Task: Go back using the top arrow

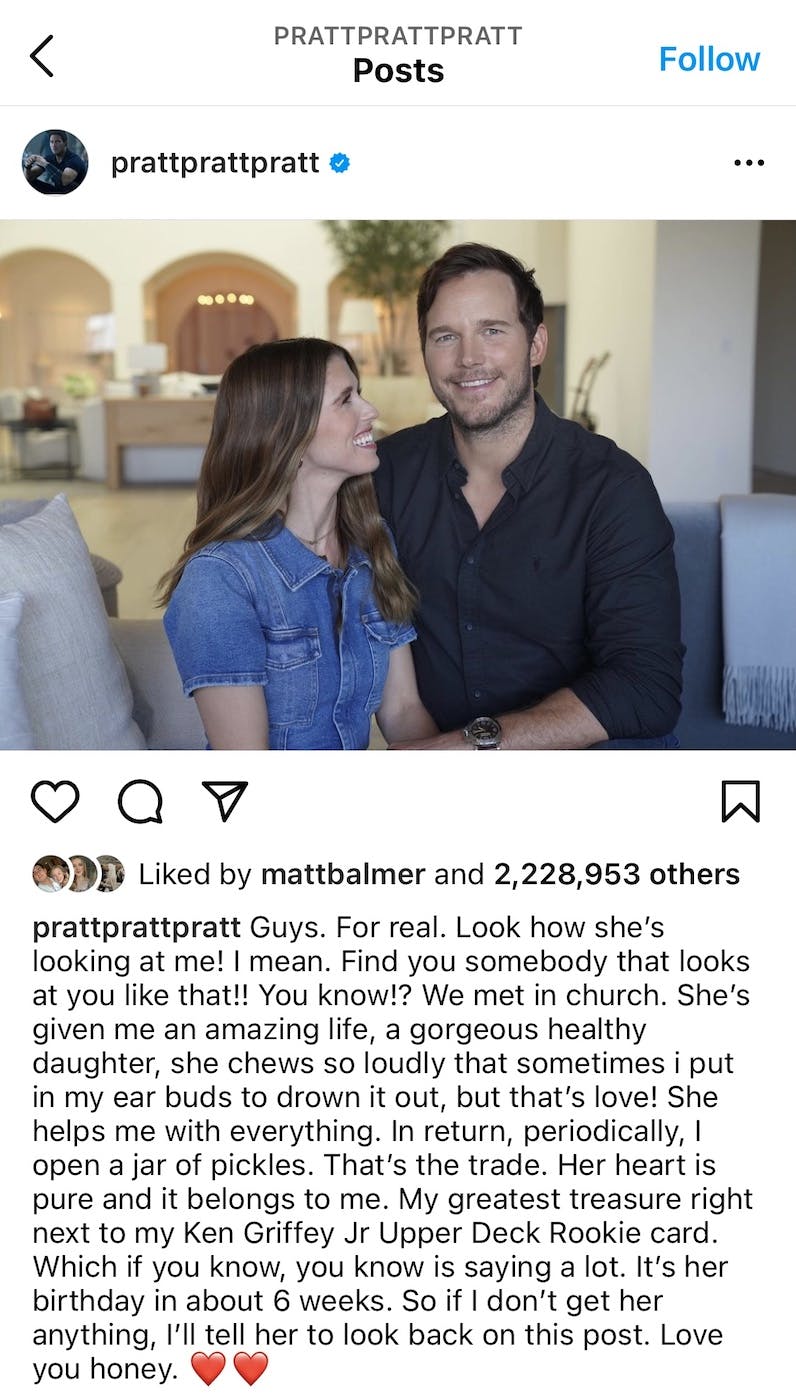Action: (42, 57)
